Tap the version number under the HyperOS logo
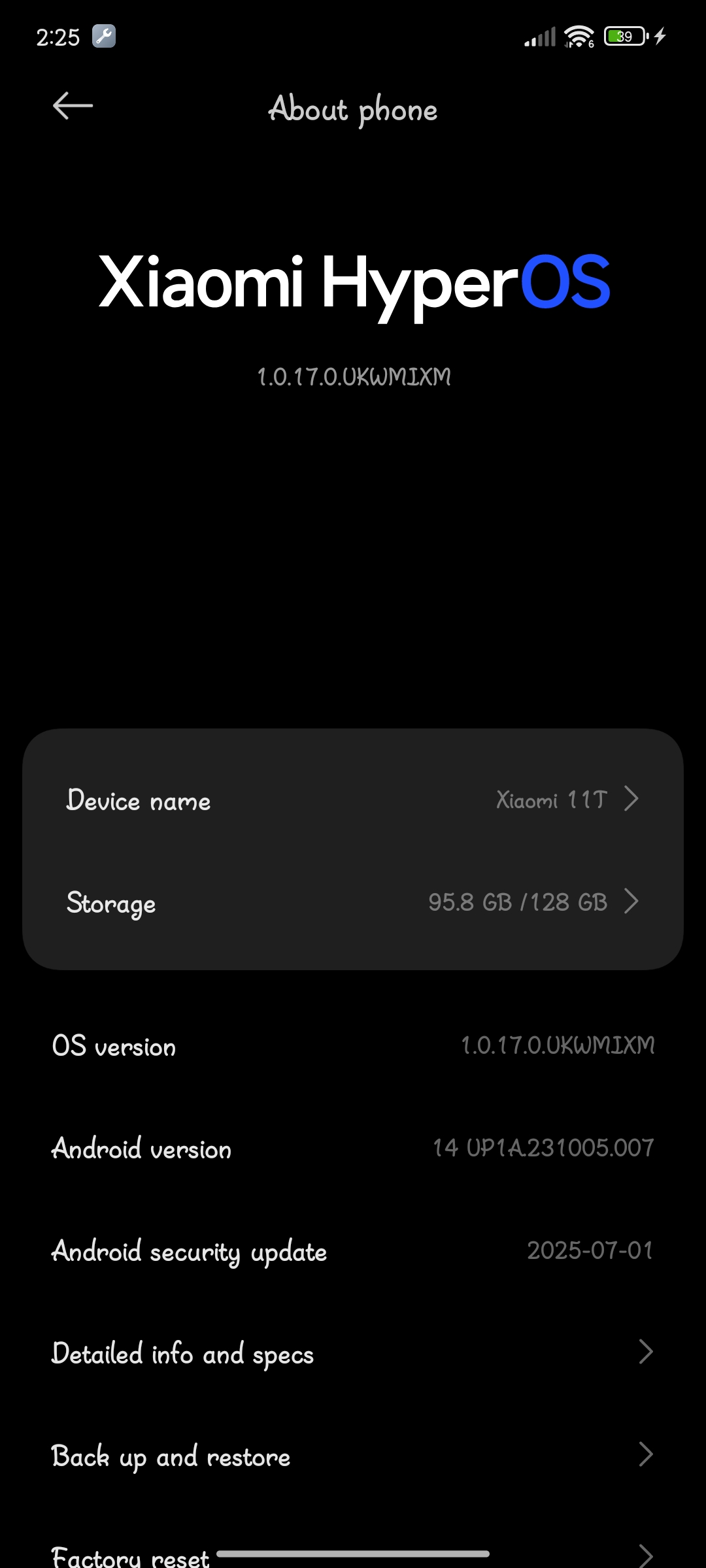 [353, 376]
